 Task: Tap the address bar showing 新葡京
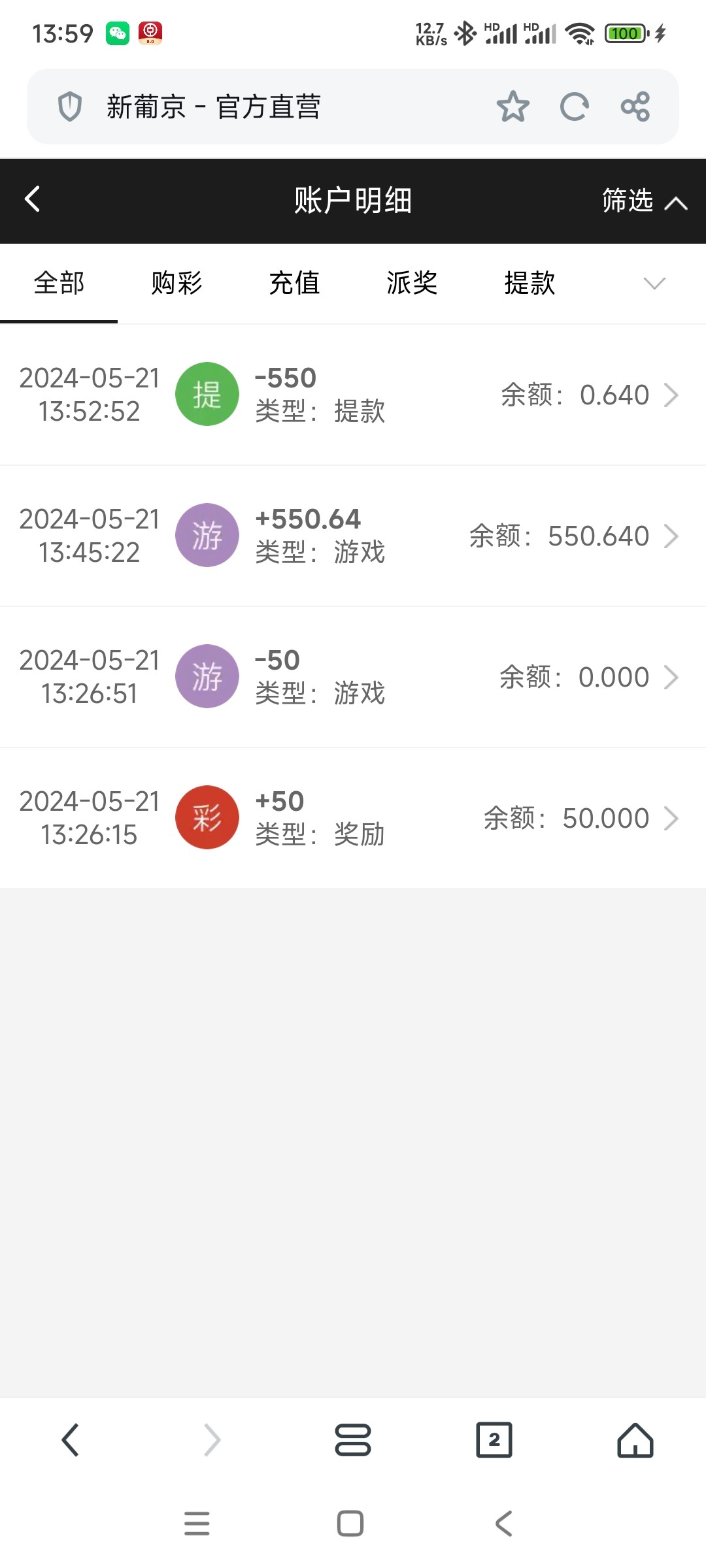click(261, 106)
